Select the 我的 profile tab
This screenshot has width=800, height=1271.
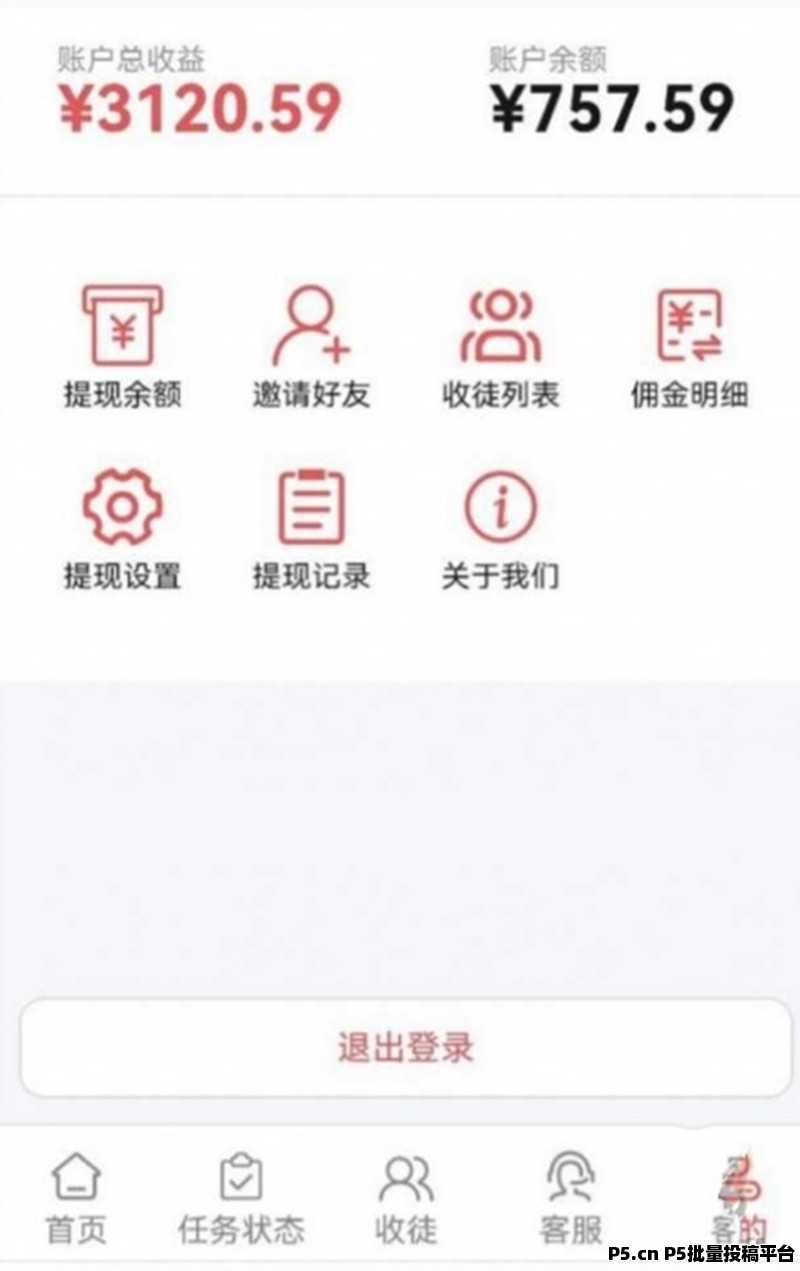[738, 1198]
